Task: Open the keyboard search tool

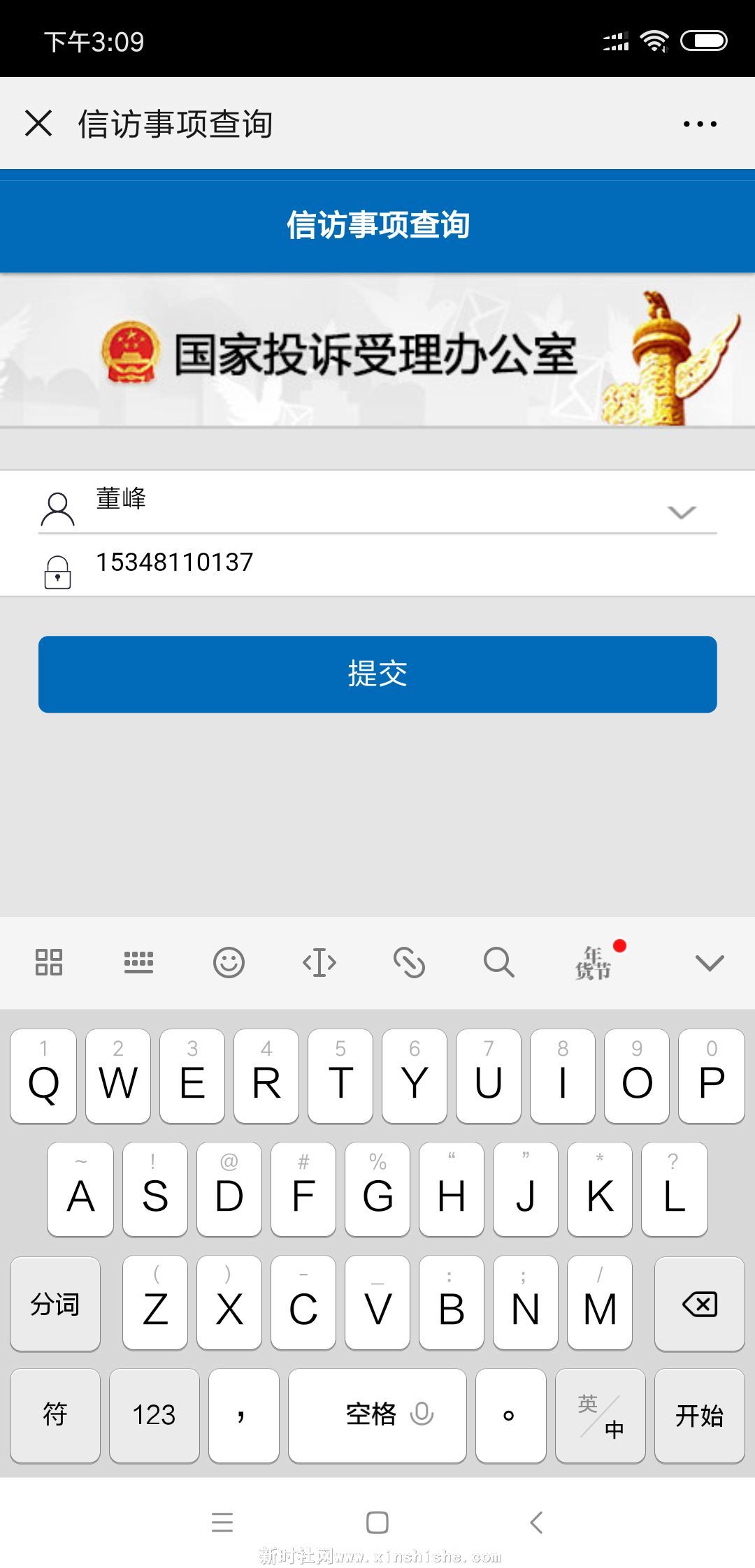Action: pos(498,963)
